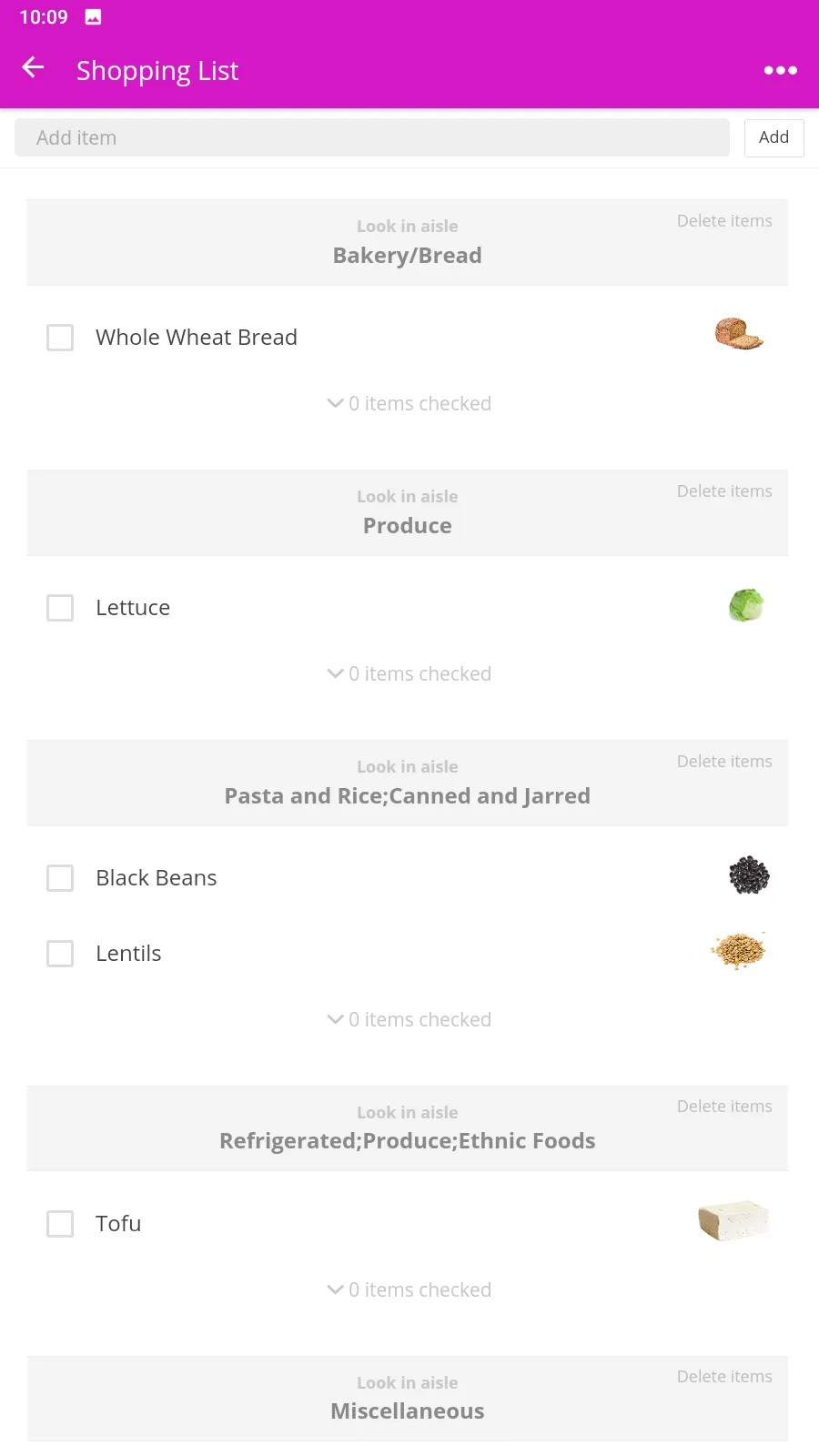Select the Miscellaneous section header

[x=408, y=1400]
